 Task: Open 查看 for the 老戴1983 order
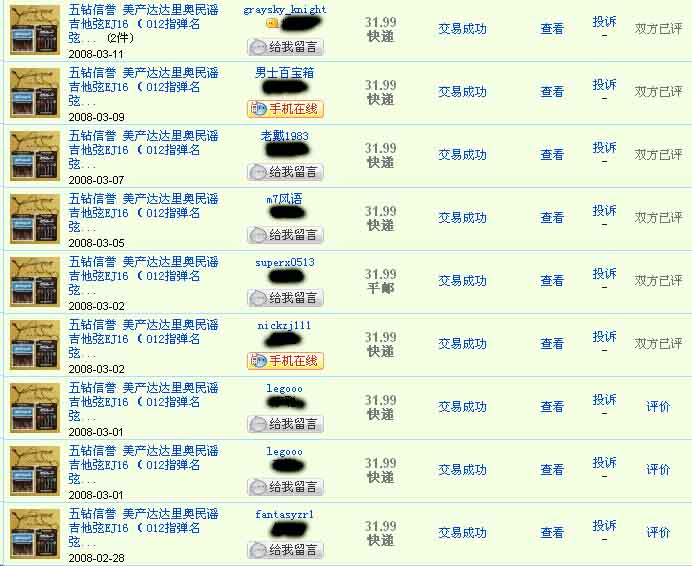click(x=552, y=155)
